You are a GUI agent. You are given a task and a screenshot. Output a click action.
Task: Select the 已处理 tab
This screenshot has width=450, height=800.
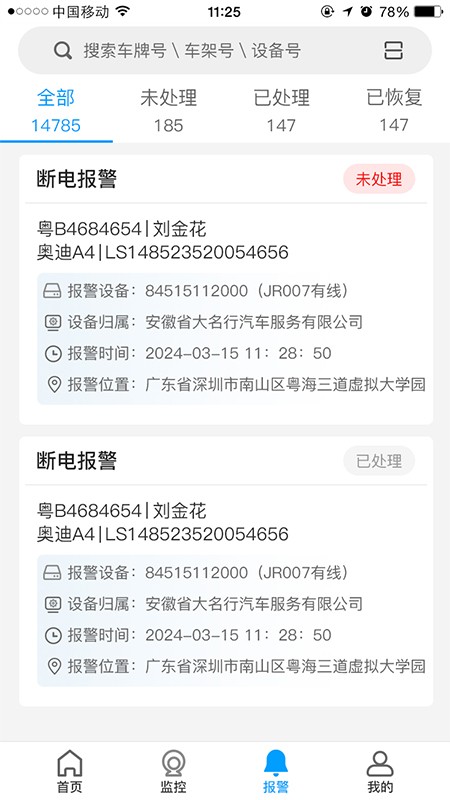(x=281, y=111)
